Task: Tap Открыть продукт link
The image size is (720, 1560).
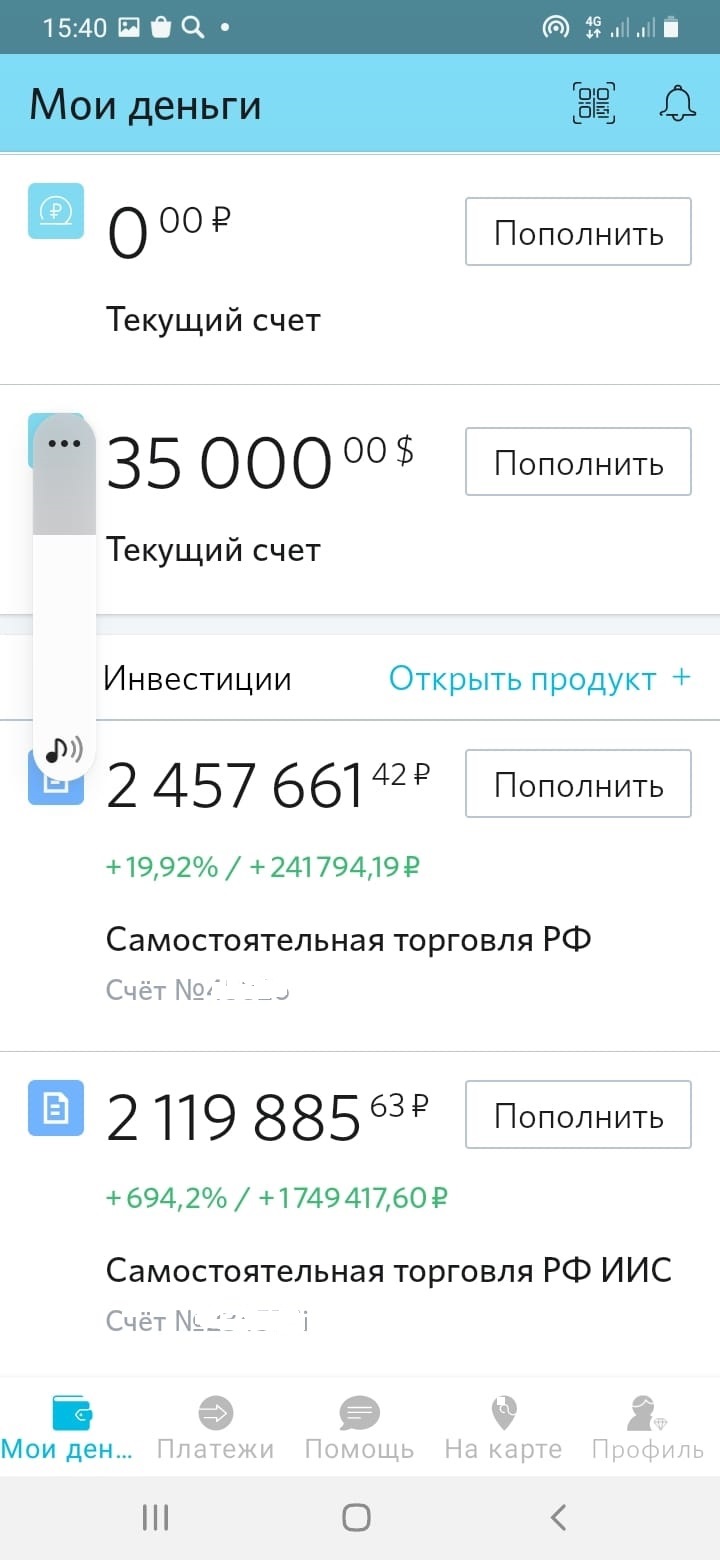Action: (539, 679)
